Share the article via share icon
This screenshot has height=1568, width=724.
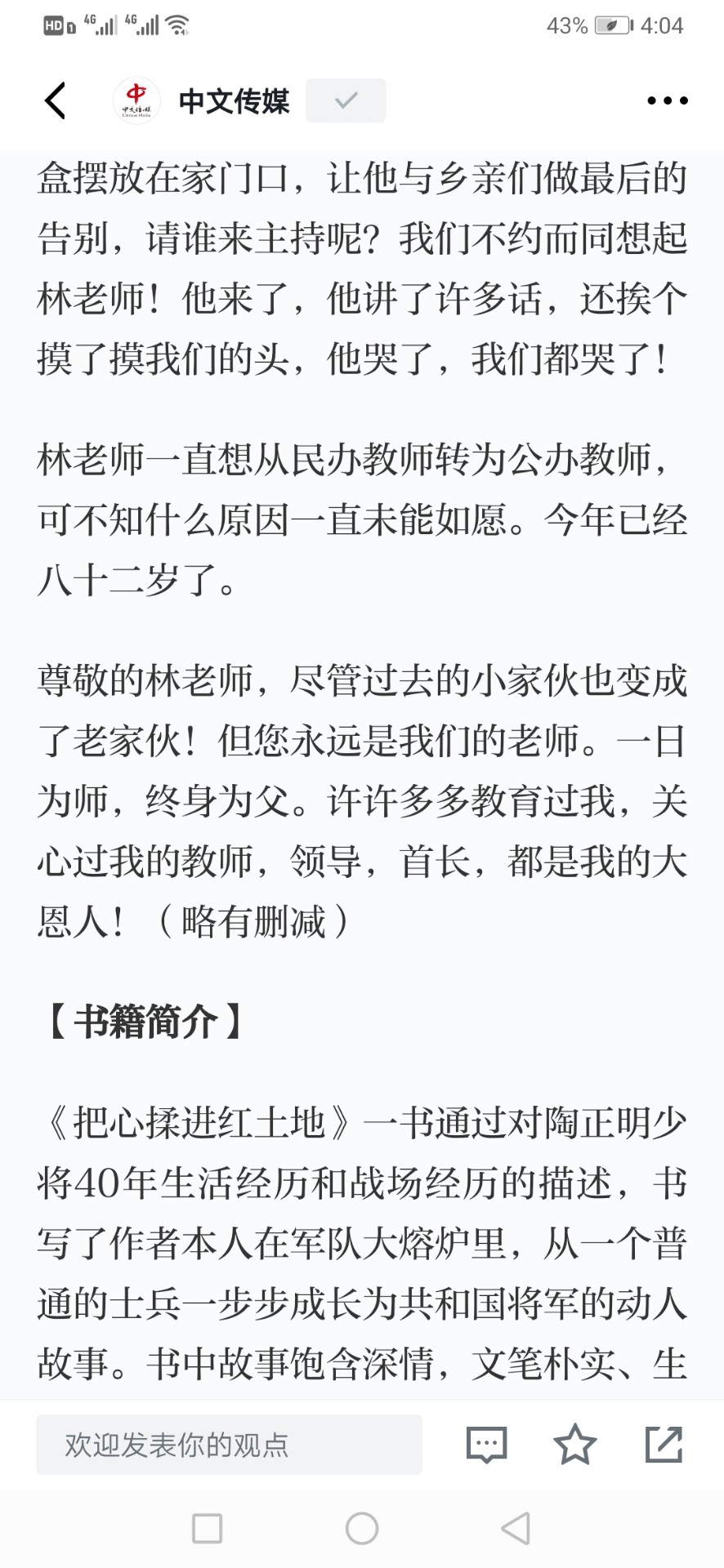pos(664,1444)
